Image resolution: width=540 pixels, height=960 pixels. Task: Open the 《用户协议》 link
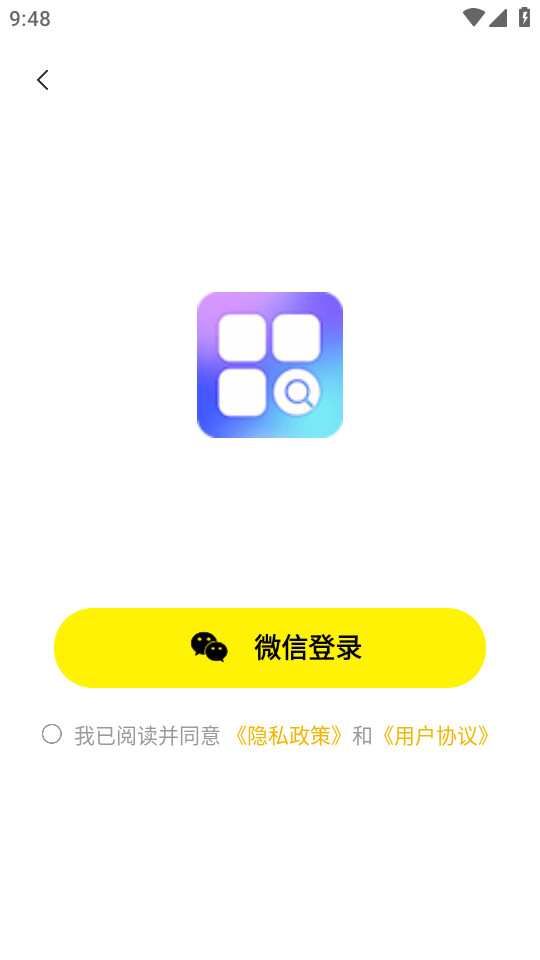(435, 735)
